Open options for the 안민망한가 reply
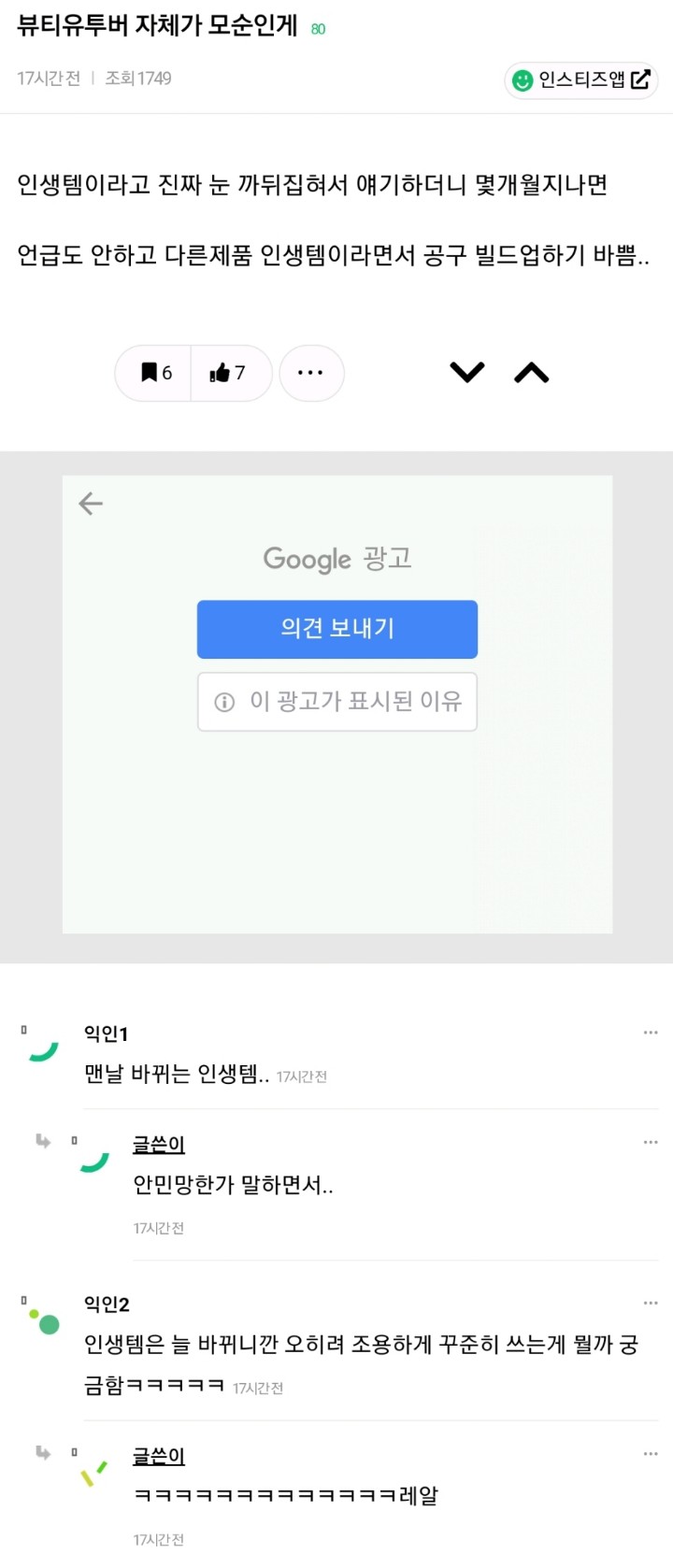This screenshot has width=673, height=1568. 651,1142
